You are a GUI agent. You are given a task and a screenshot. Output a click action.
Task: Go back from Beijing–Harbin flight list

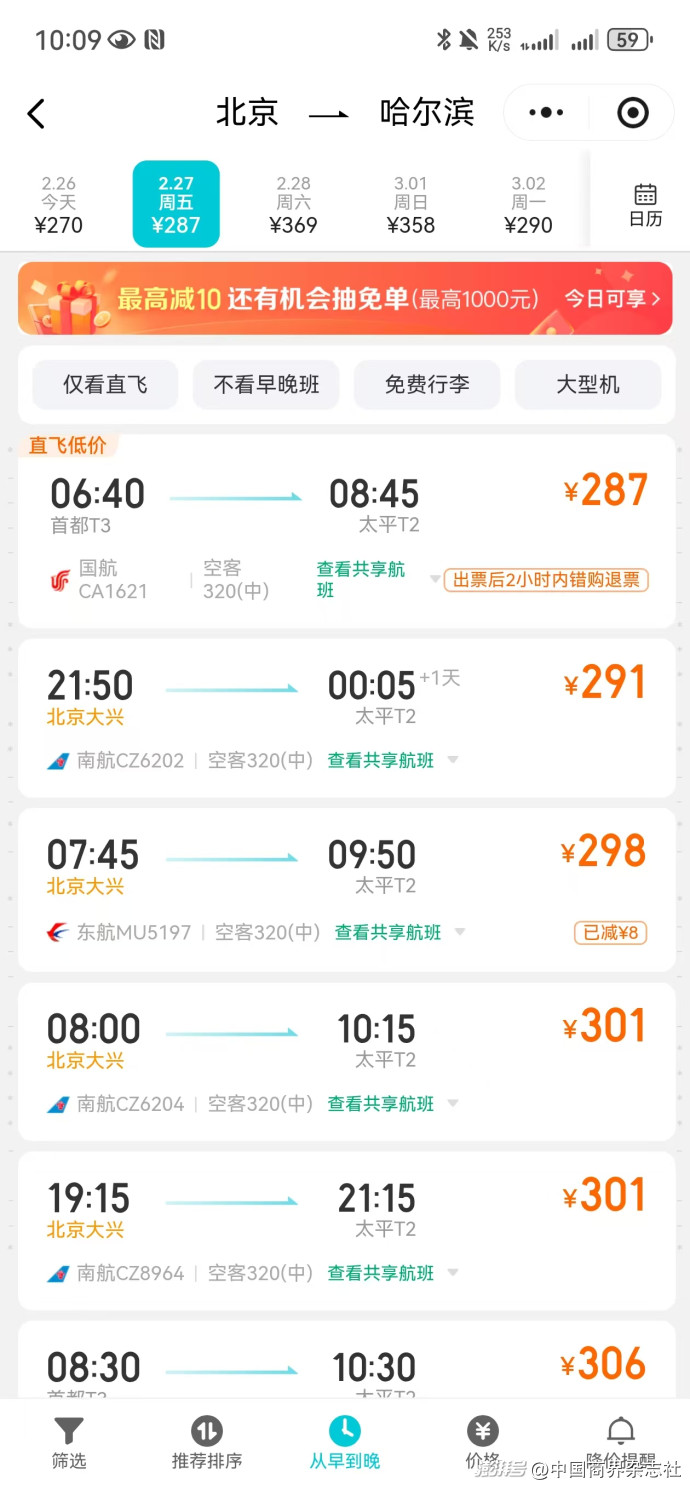pos(36,113)
